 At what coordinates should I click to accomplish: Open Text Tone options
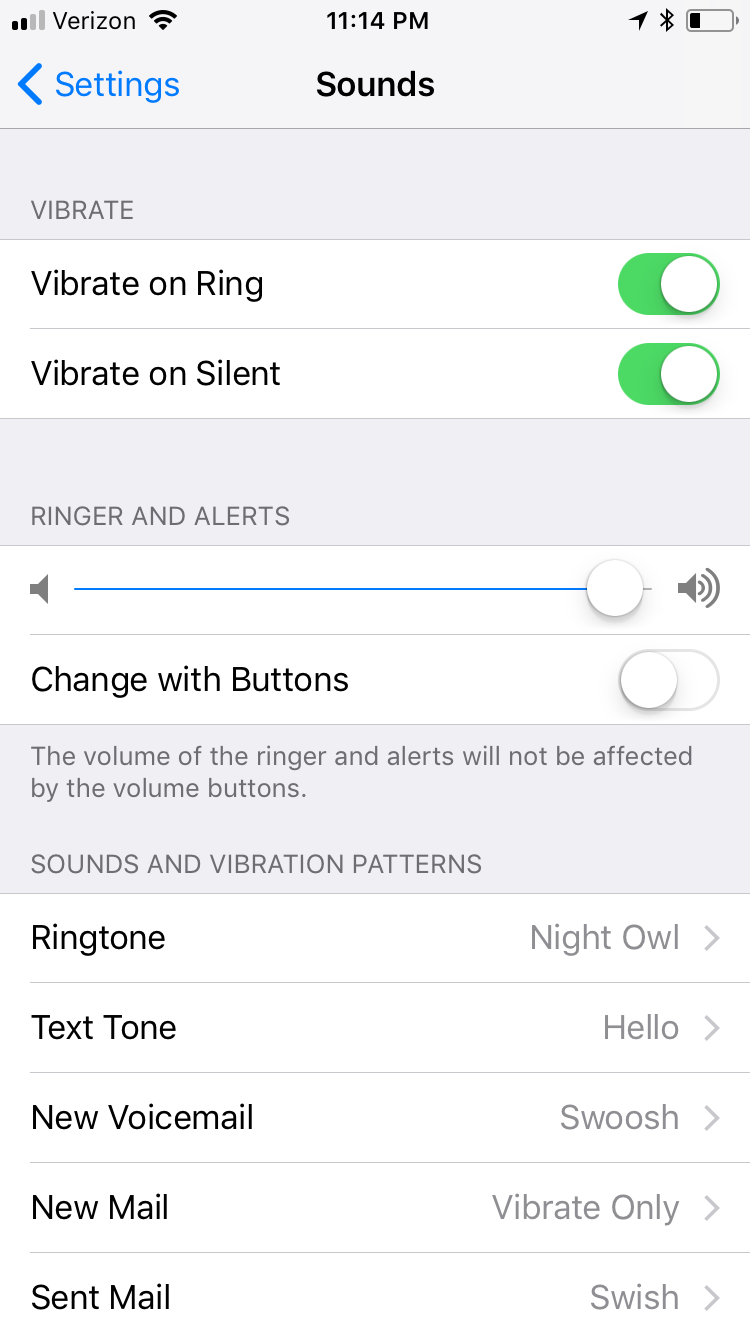click(x=375, y=1028)
